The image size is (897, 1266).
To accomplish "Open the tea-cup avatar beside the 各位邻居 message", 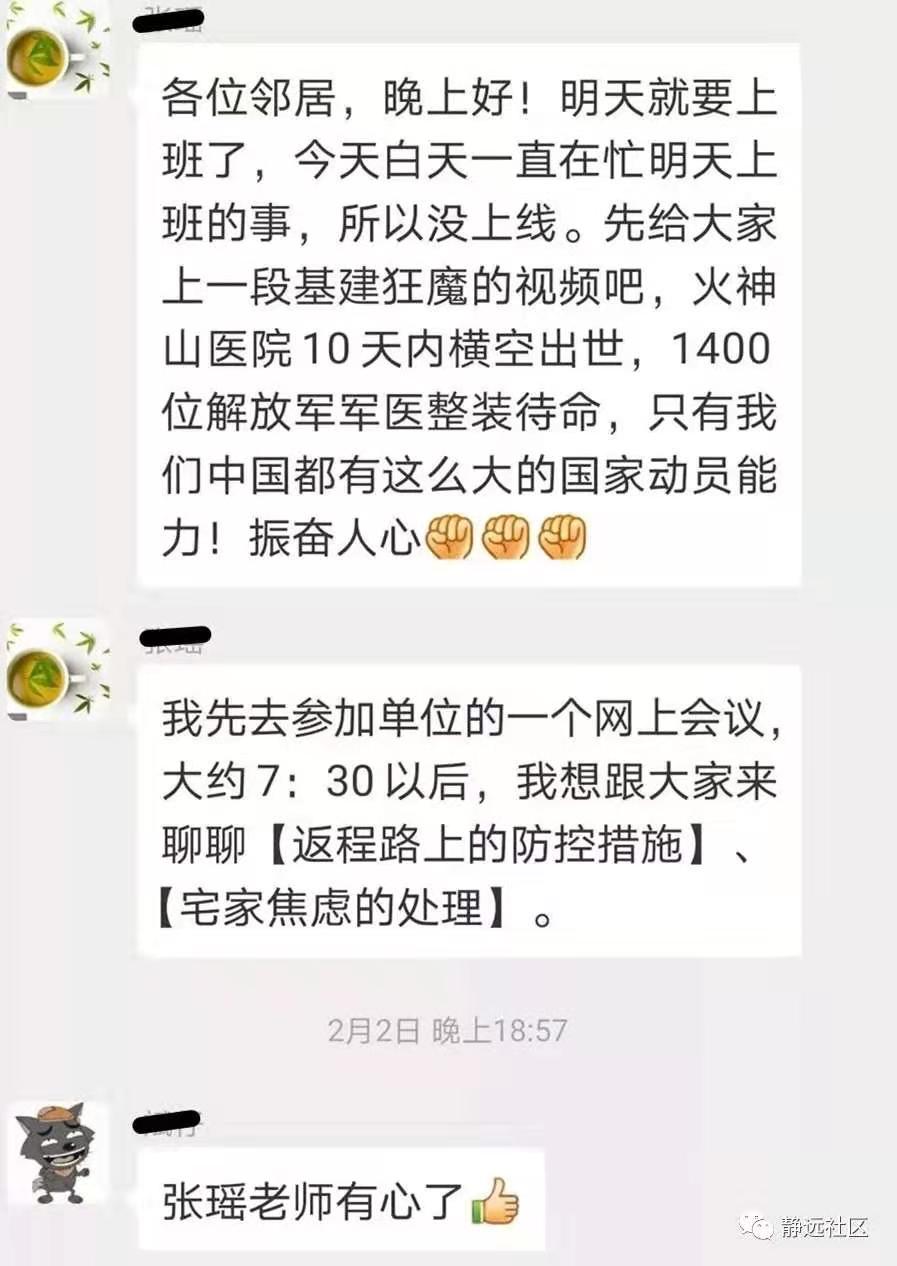I will coord(57,53).
